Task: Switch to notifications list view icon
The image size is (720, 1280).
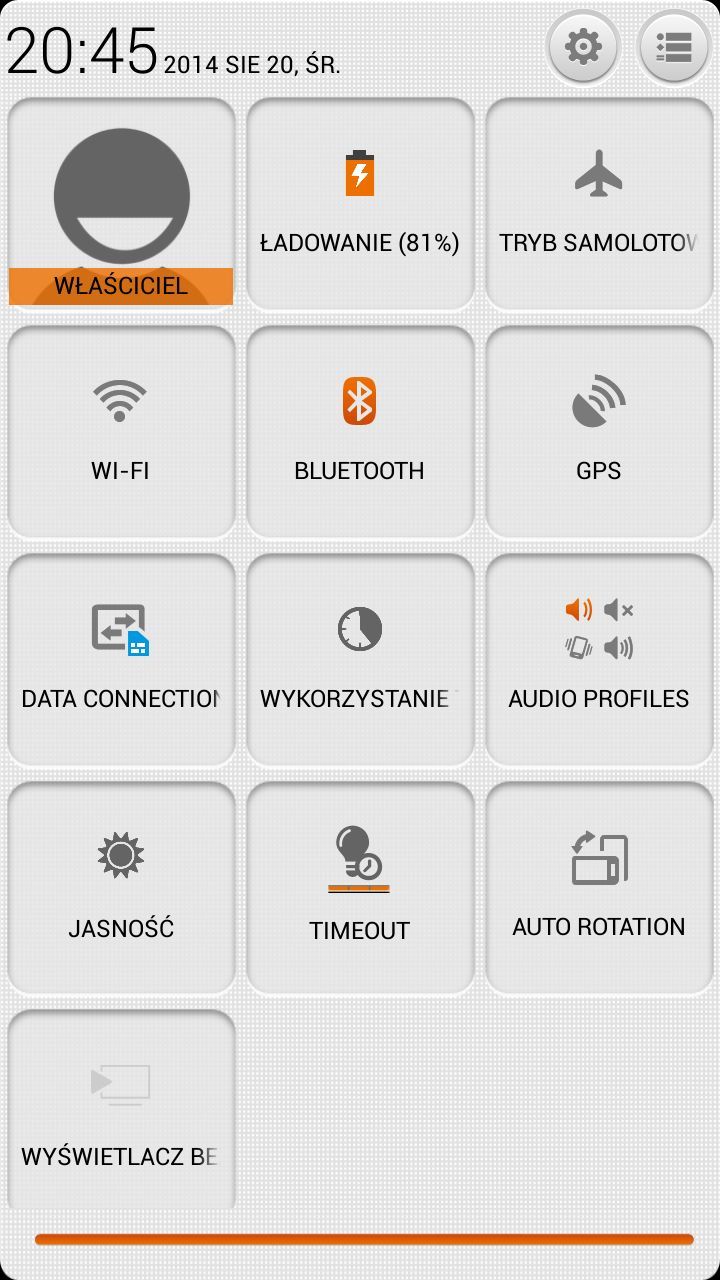Action: pyautogui.click(x=674, y=47)
